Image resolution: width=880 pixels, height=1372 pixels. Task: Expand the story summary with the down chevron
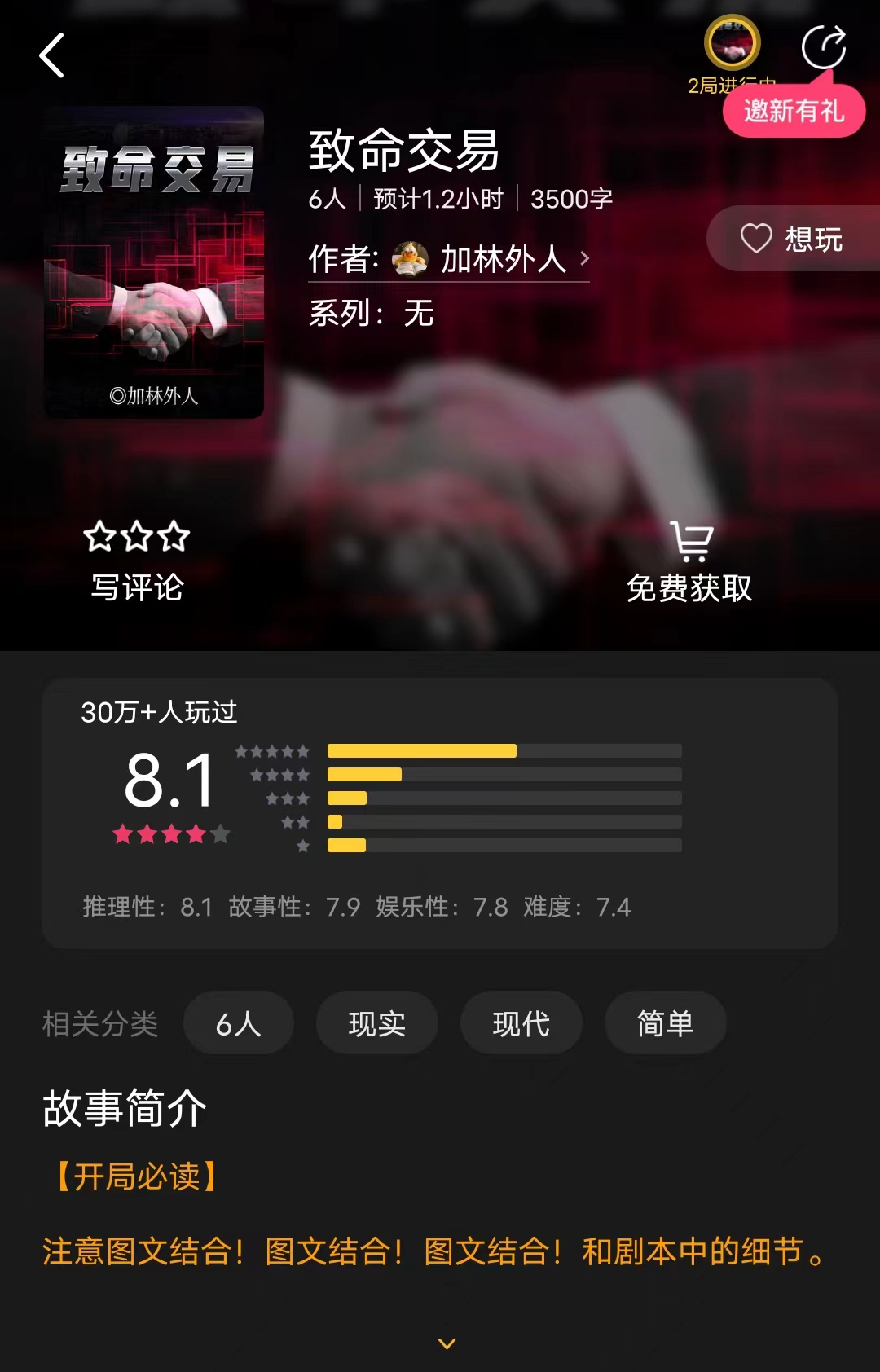(x=447, y=1343)
